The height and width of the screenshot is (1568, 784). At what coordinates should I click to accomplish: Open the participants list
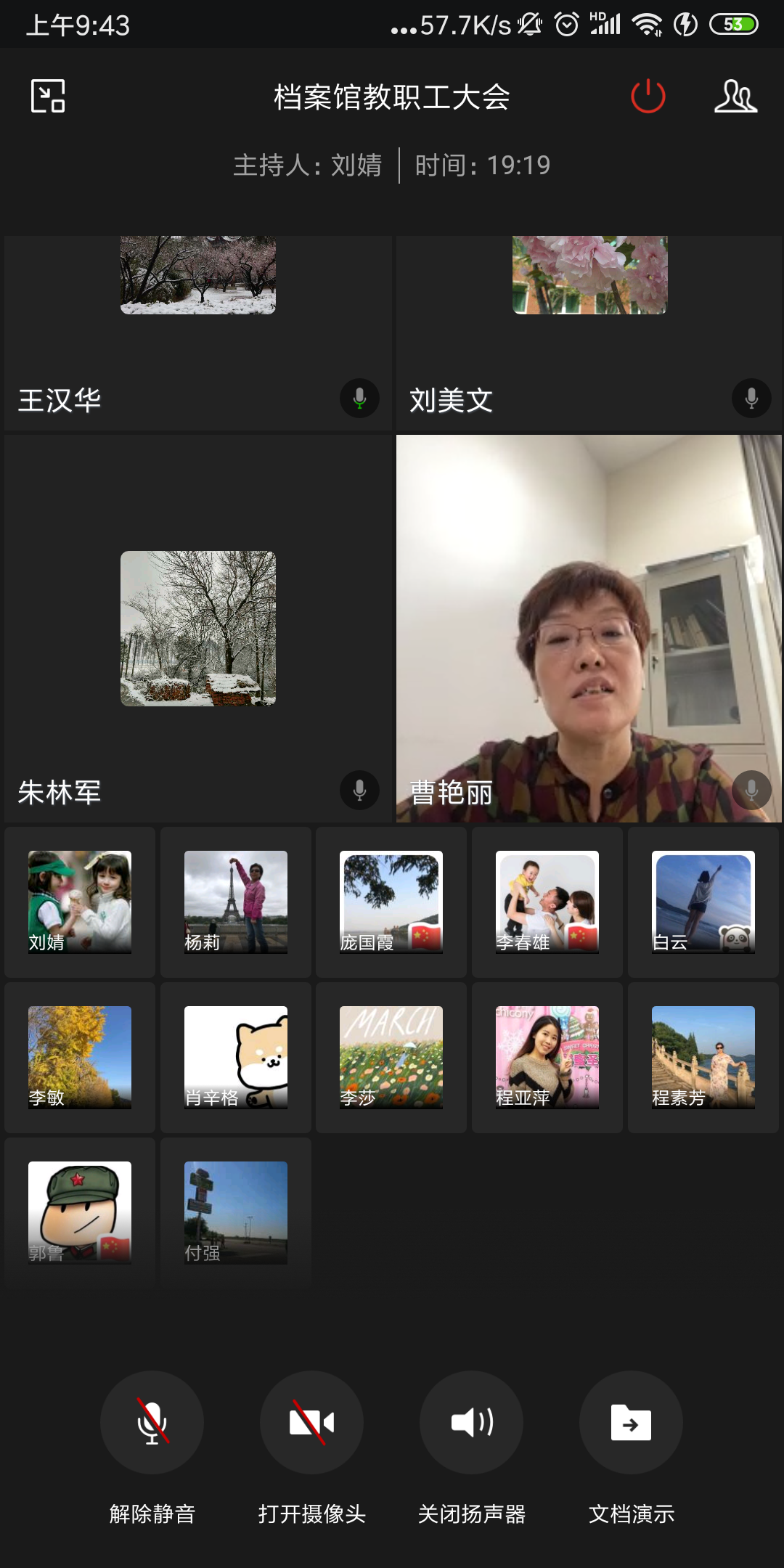pyautogui.click(x=735, y=97)
